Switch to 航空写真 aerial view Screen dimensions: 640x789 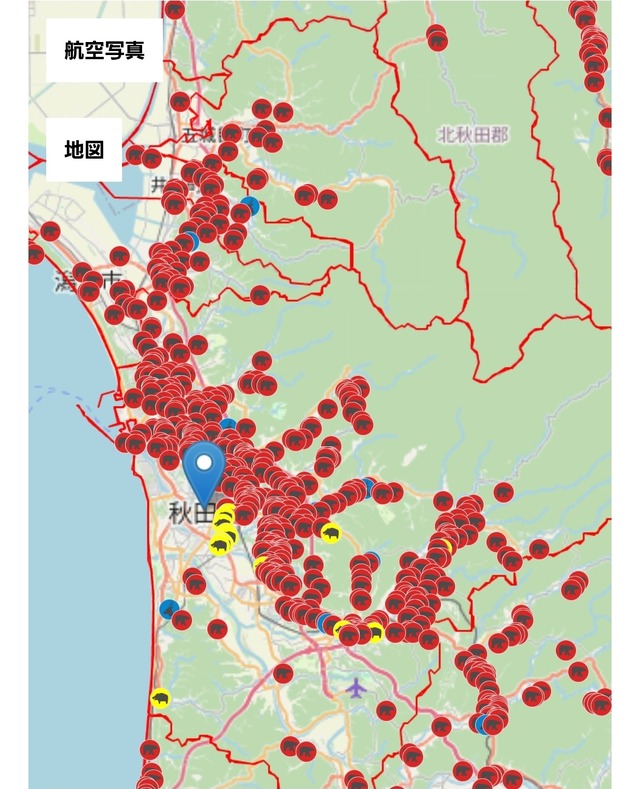[104, 50]
